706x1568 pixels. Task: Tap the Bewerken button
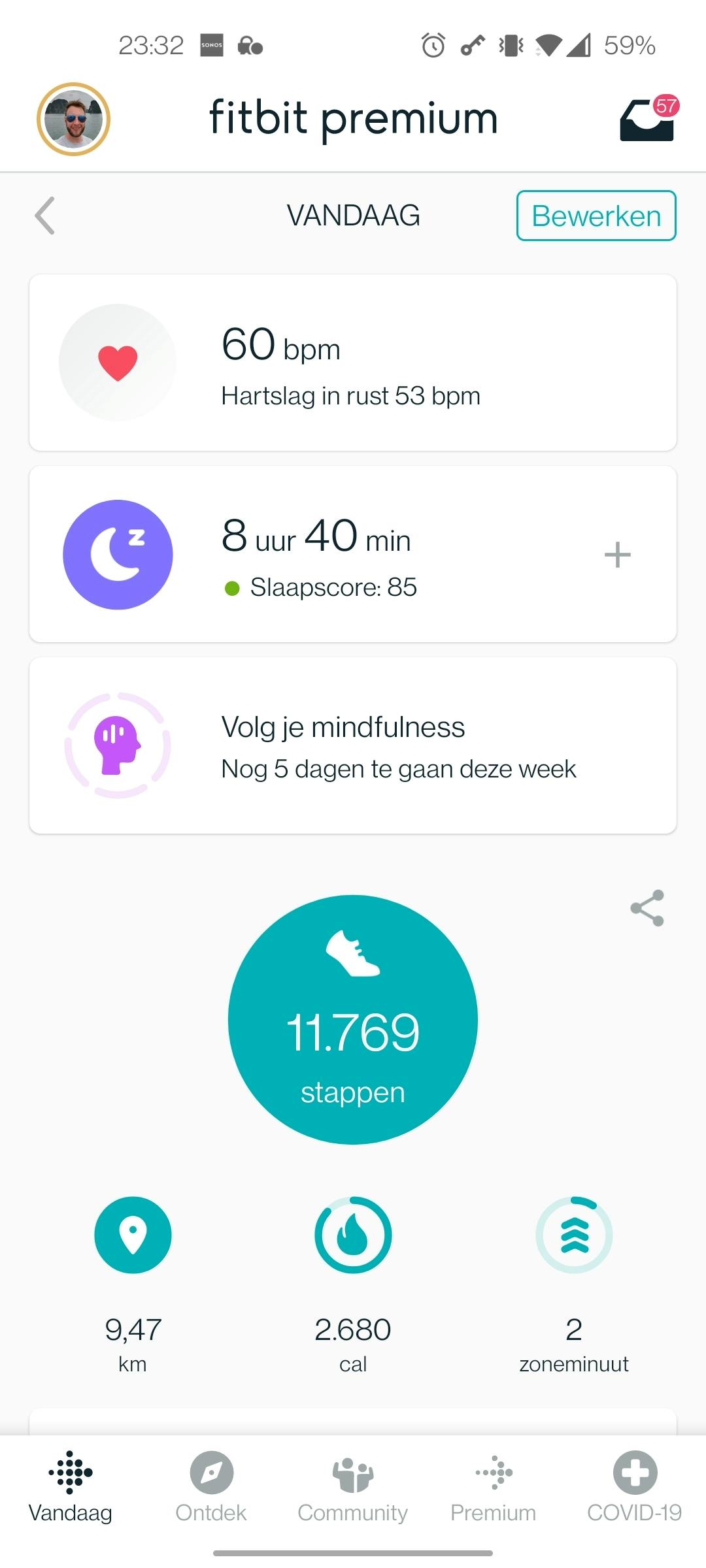(x=596, y=216)
